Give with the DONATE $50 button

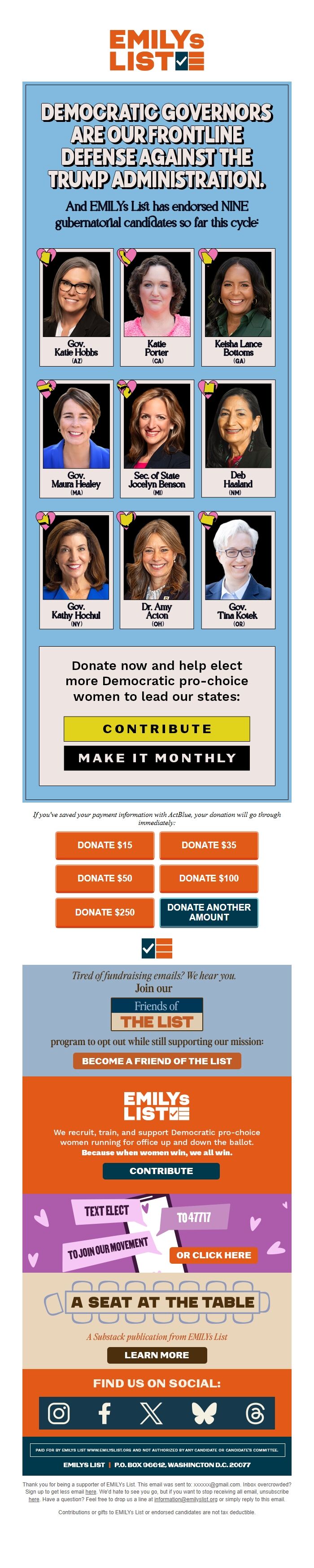104,878
